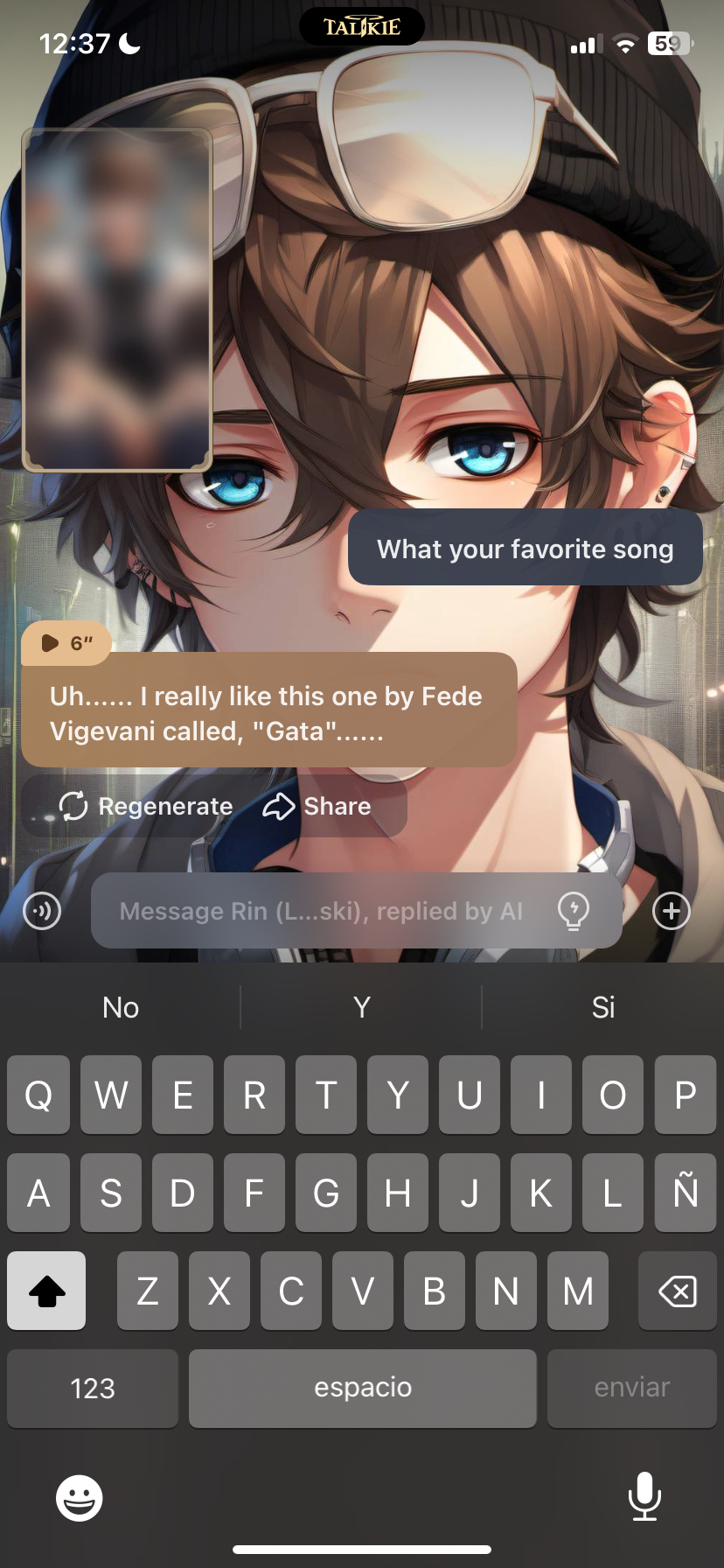Viewport: 724px width, 1568px height.
Task: Select the 'Si' keyboard suggestion
Action: (602, 1007)
